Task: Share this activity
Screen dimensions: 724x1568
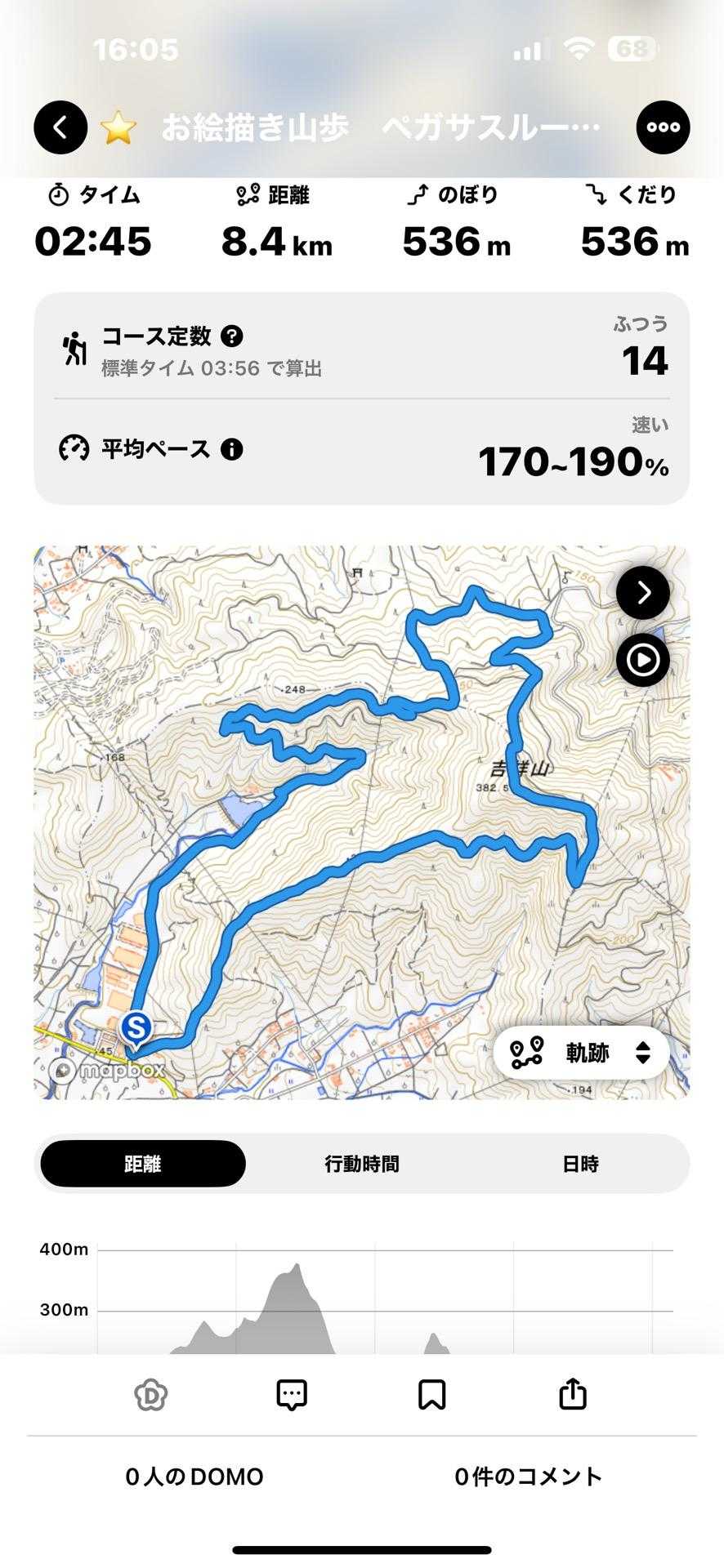Action: coord(573,1394)
